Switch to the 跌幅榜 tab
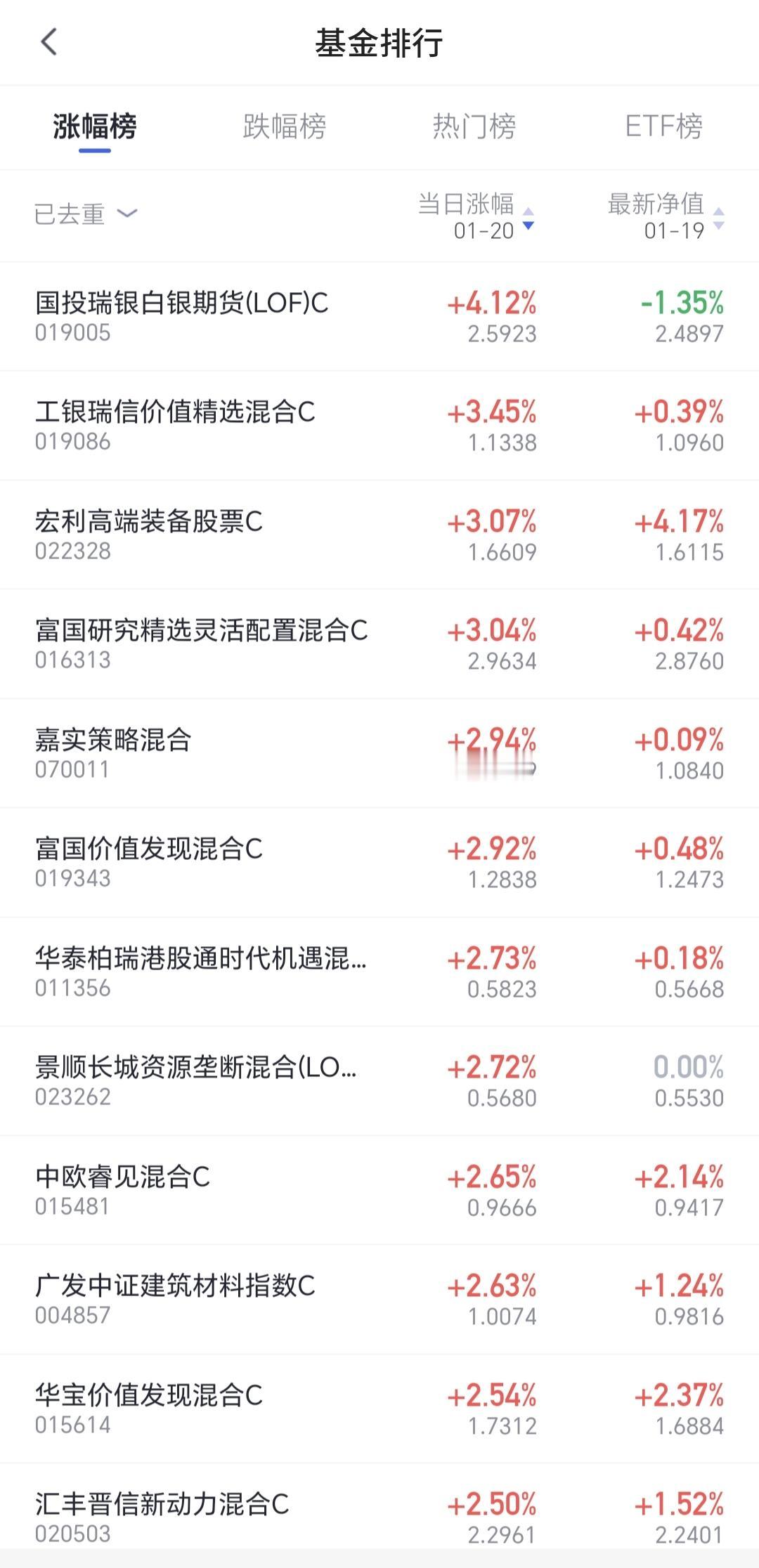 284,126
